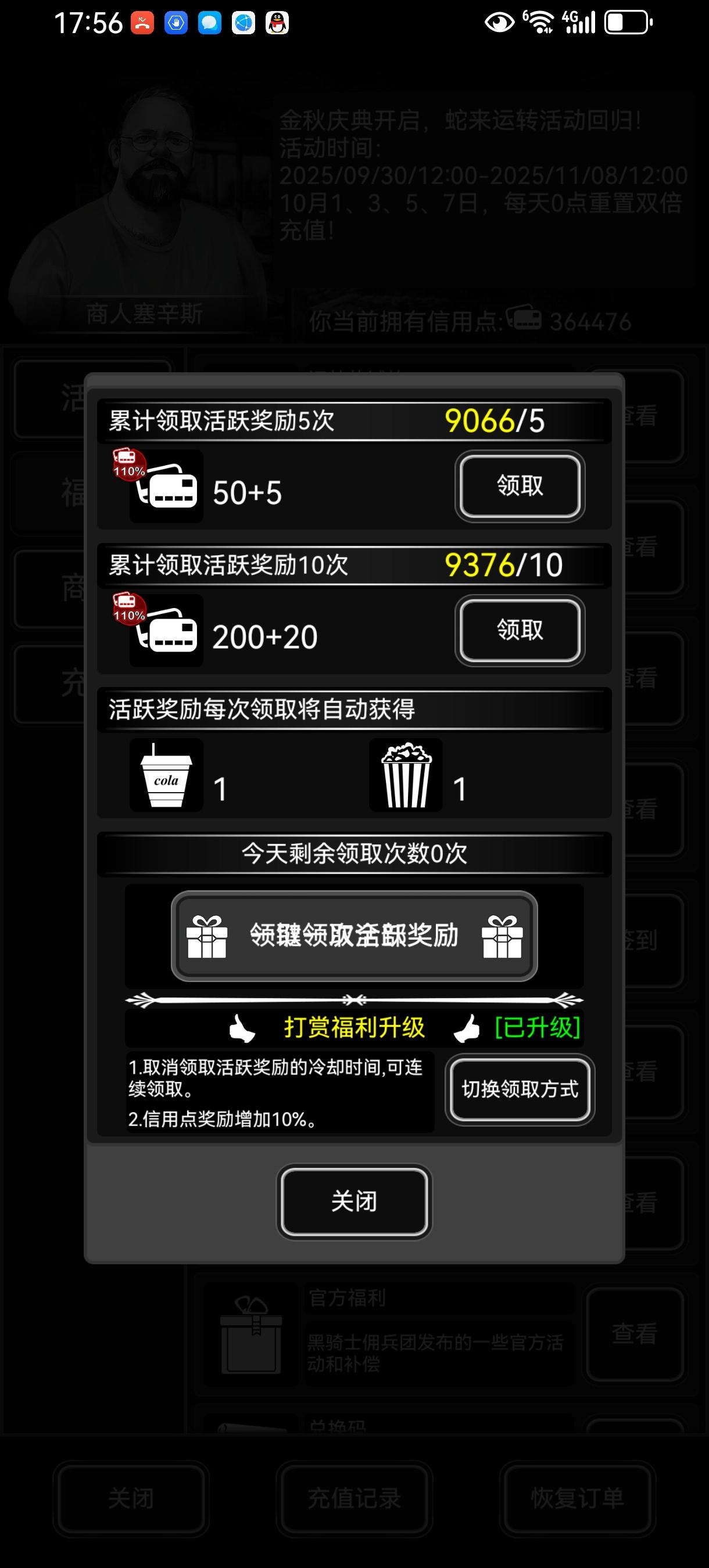Tap 领取 for the 5-times activity reward
The height and width of the screenshot is (1568, 709).
click(x=519, y=486)
